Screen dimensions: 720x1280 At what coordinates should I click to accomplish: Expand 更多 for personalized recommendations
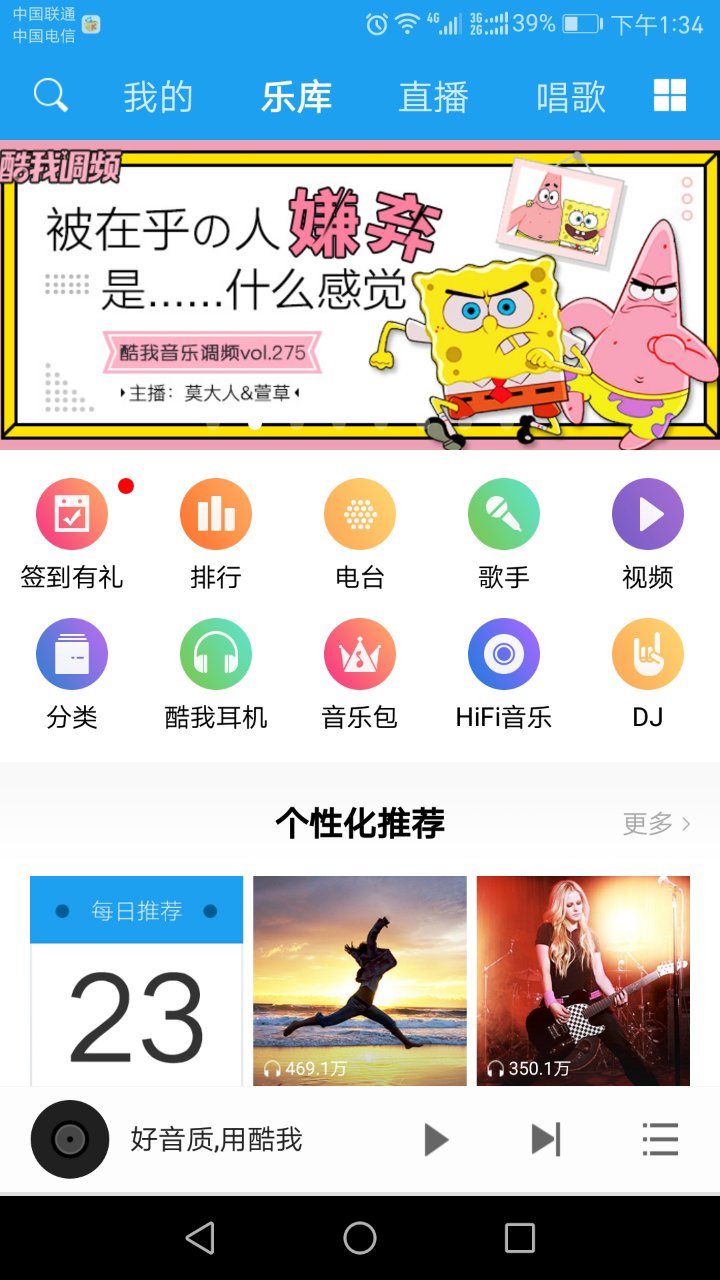(x=655, y=822)
